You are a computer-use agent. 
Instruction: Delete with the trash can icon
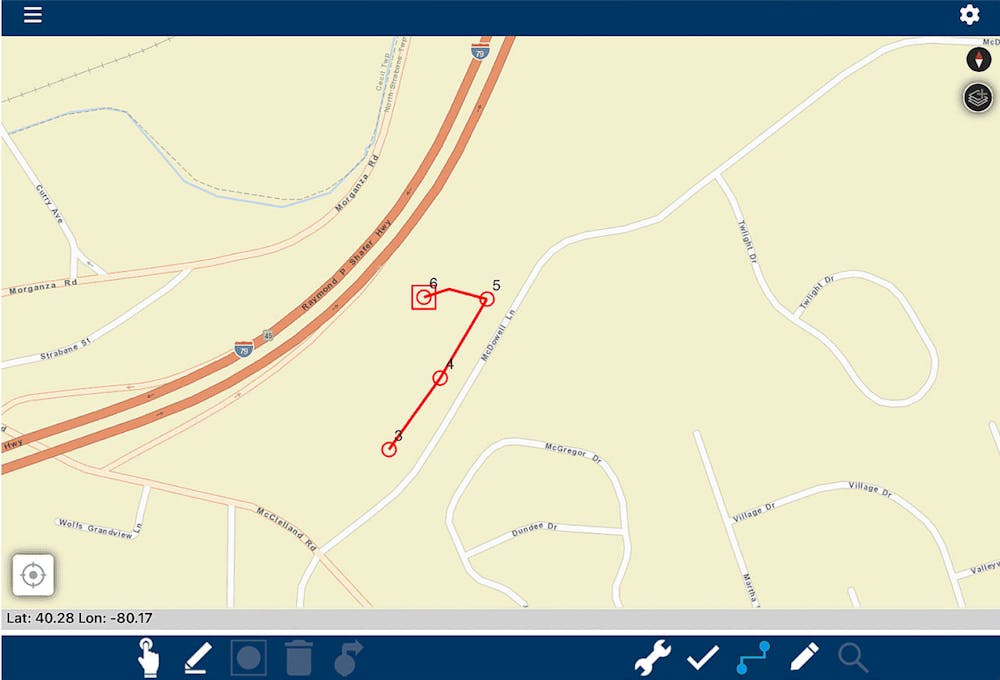(299, 658)
